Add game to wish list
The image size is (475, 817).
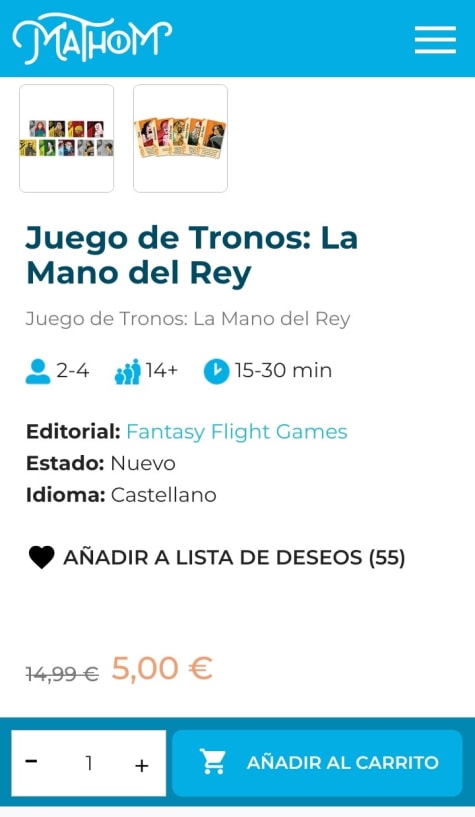coord(216,558)
